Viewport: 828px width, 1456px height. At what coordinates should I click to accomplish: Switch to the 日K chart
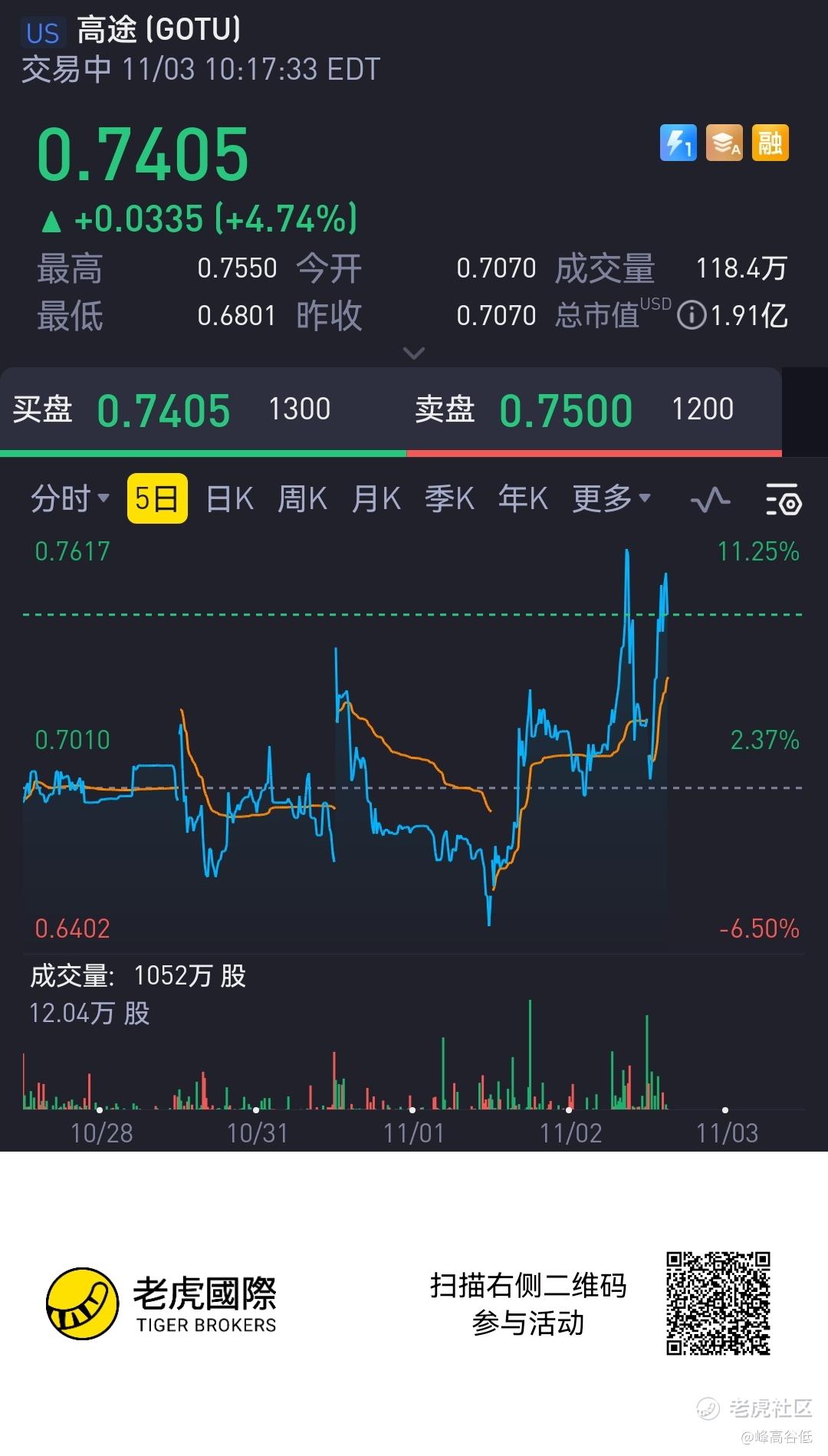230,499
